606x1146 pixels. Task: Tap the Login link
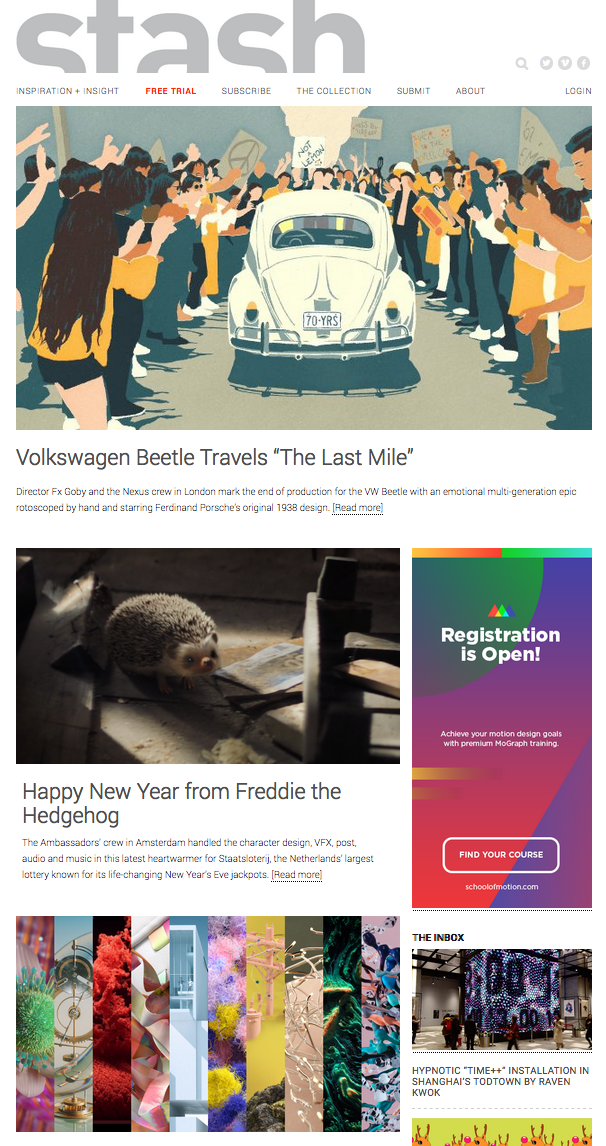pyautogui.click(x=578, y=91)
